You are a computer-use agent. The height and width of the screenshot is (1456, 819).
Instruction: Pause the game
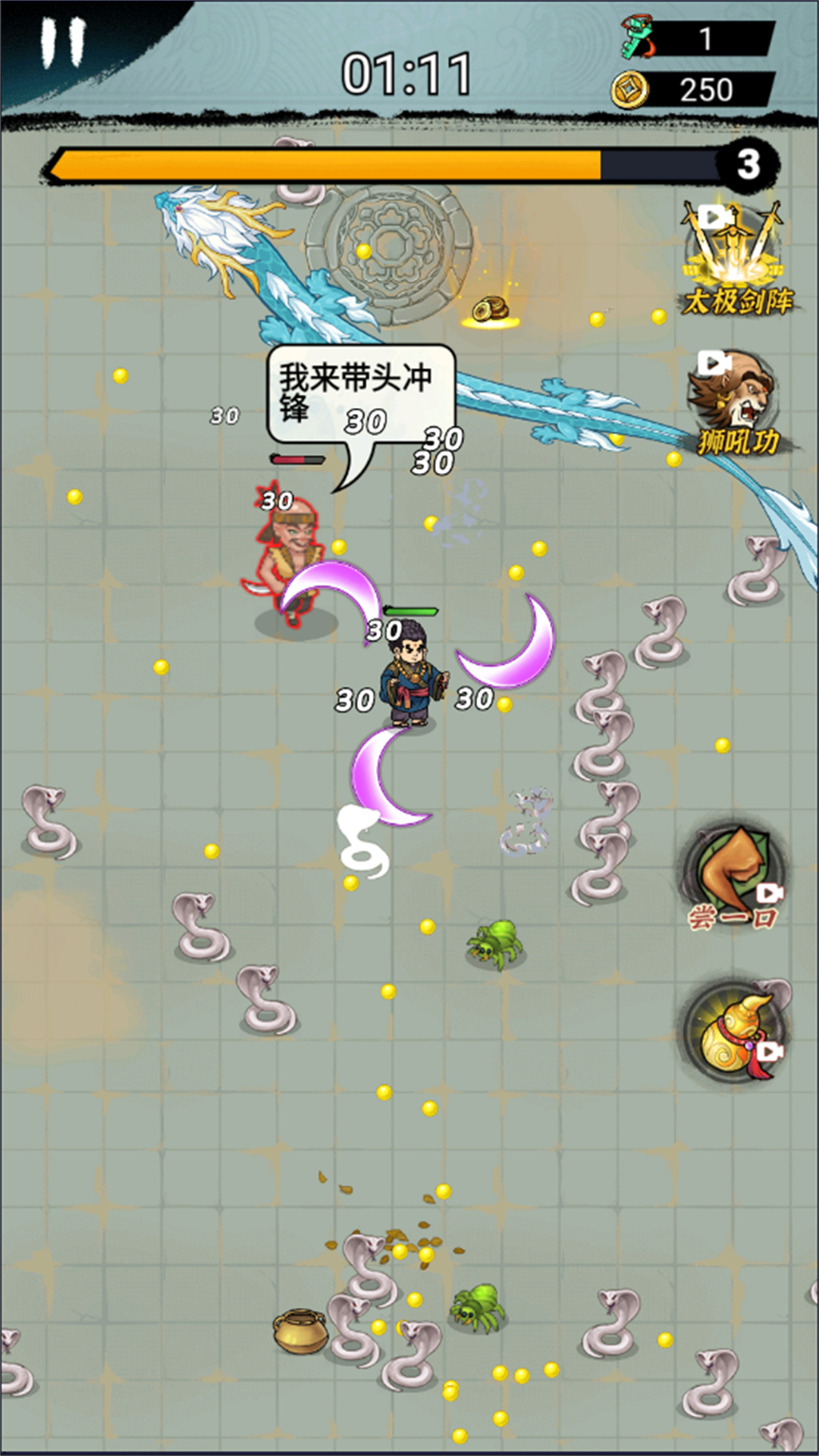[x=62, y=44]
